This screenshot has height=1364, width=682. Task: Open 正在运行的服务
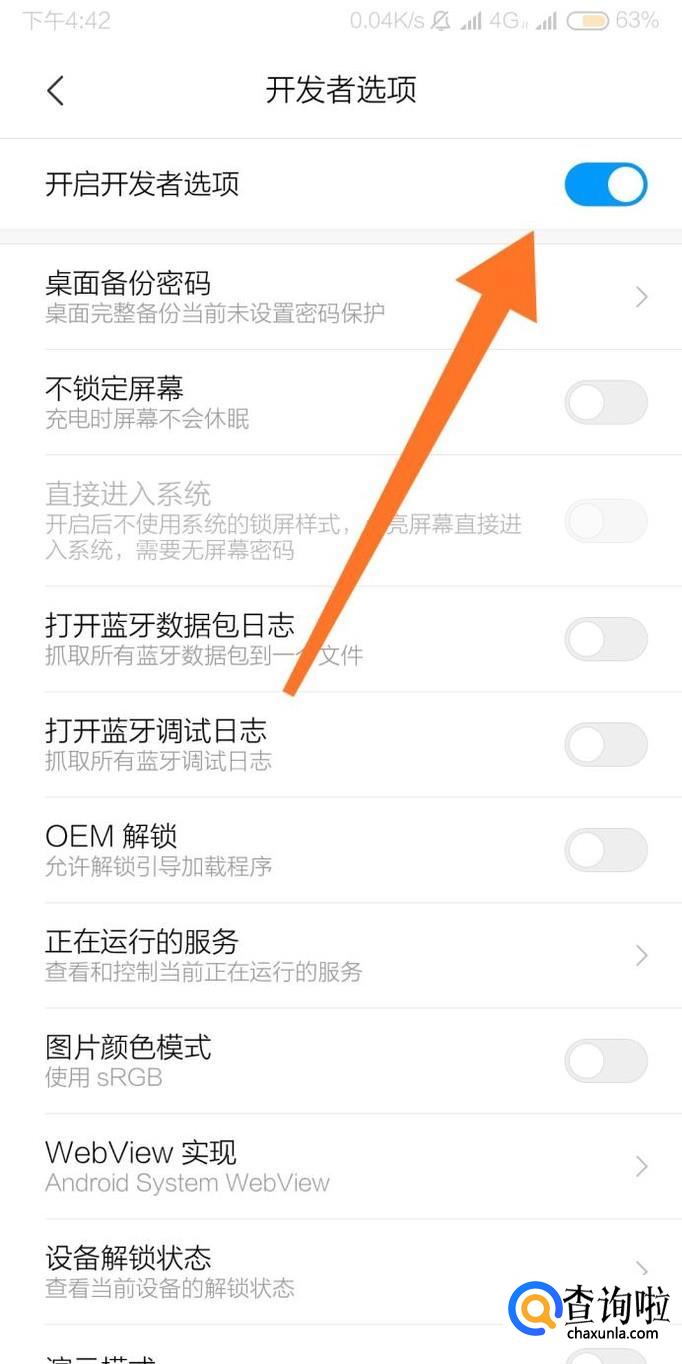[x=341, y=956]
